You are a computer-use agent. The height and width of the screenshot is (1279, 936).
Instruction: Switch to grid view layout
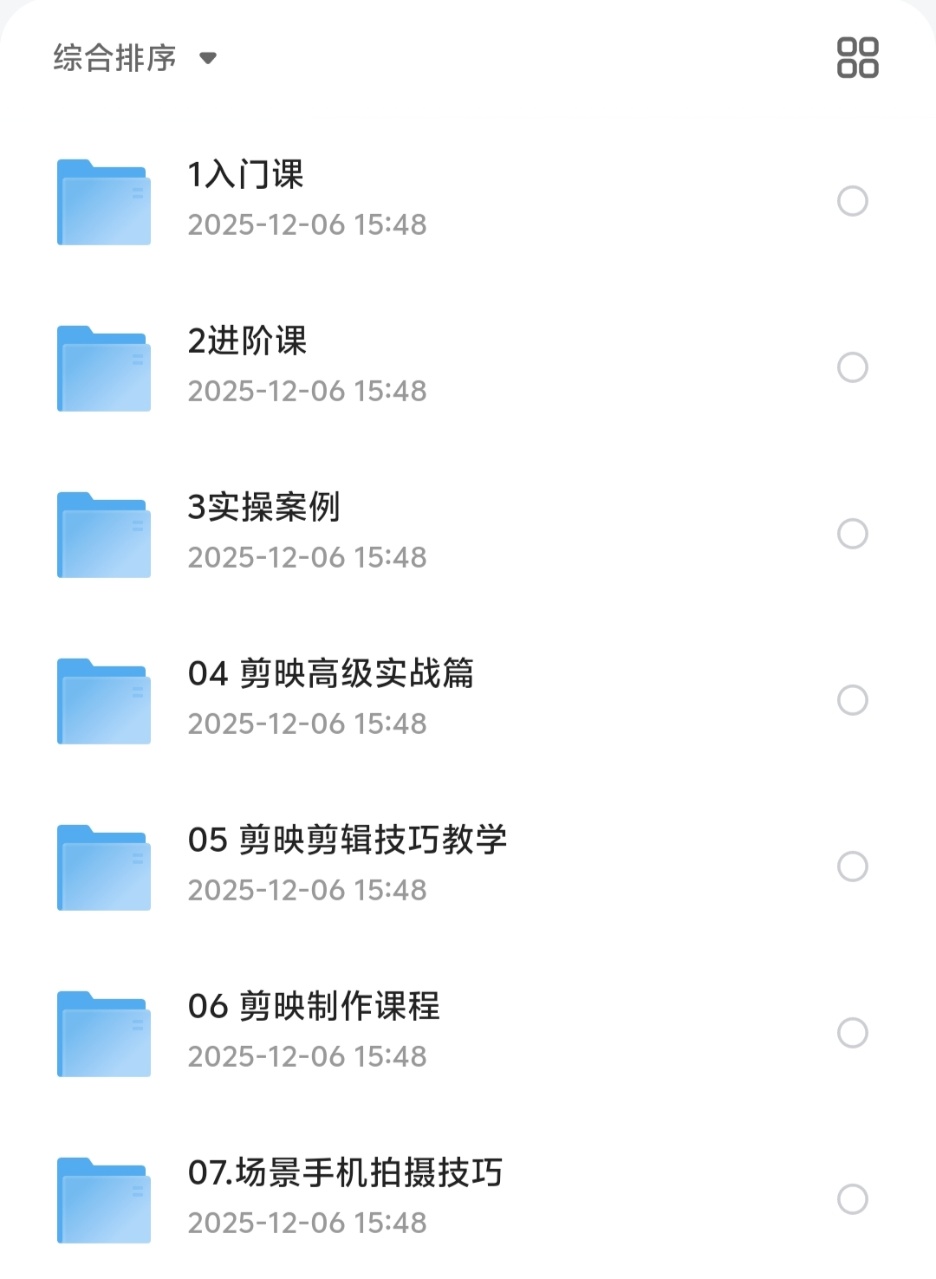857,58
